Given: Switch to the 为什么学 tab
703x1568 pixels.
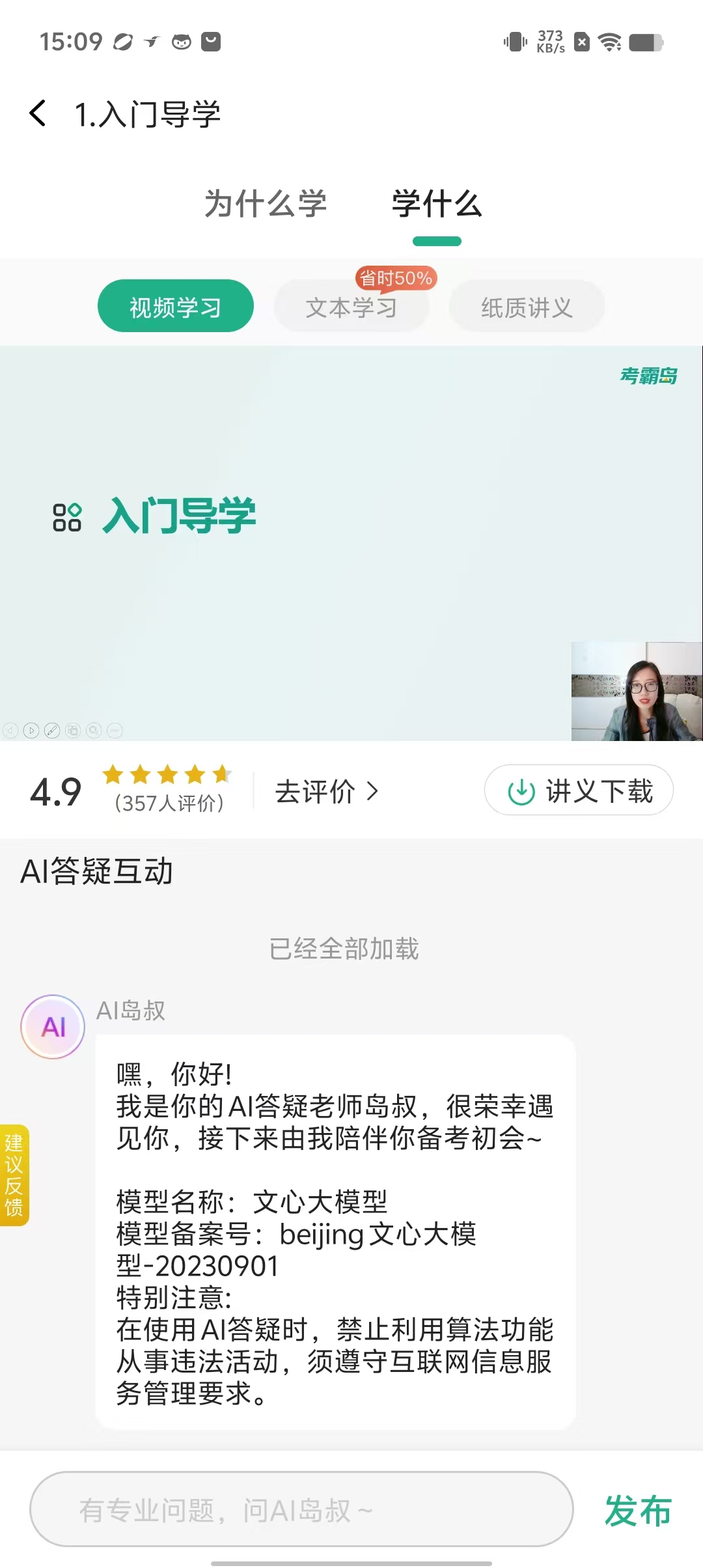Looking at the screenshot, I should (x=265, y=204).
